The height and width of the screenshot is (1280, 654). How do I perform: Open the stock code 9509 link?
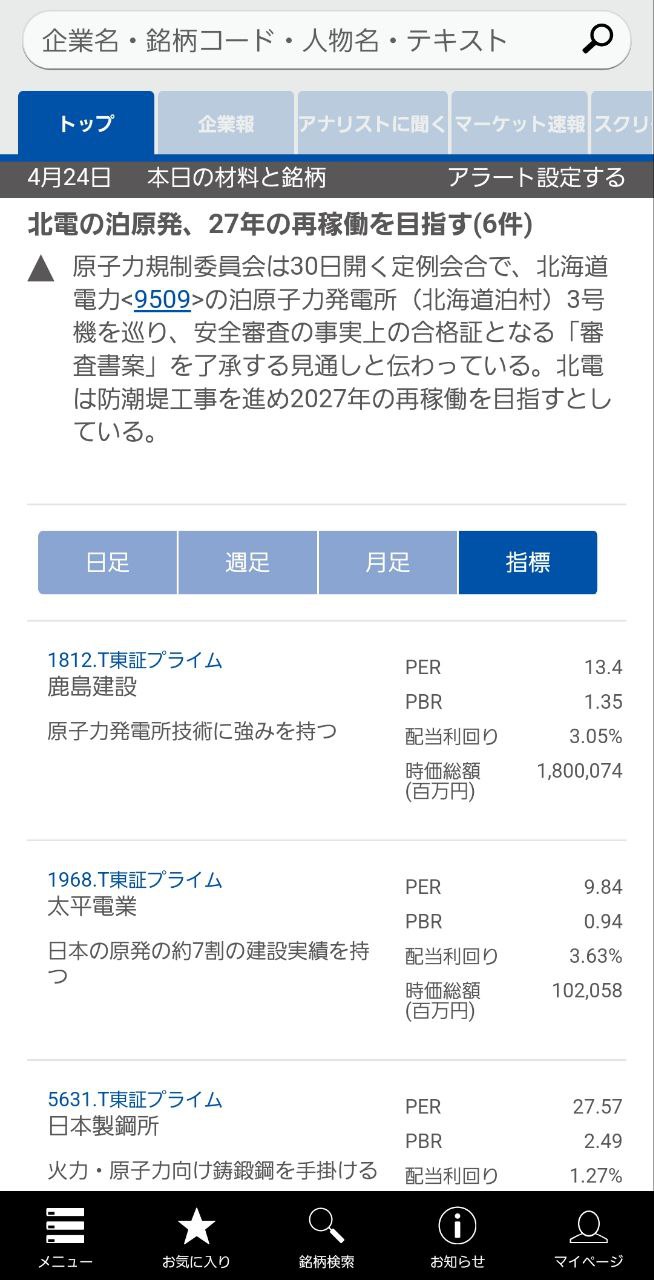click(x=162, y=299)
